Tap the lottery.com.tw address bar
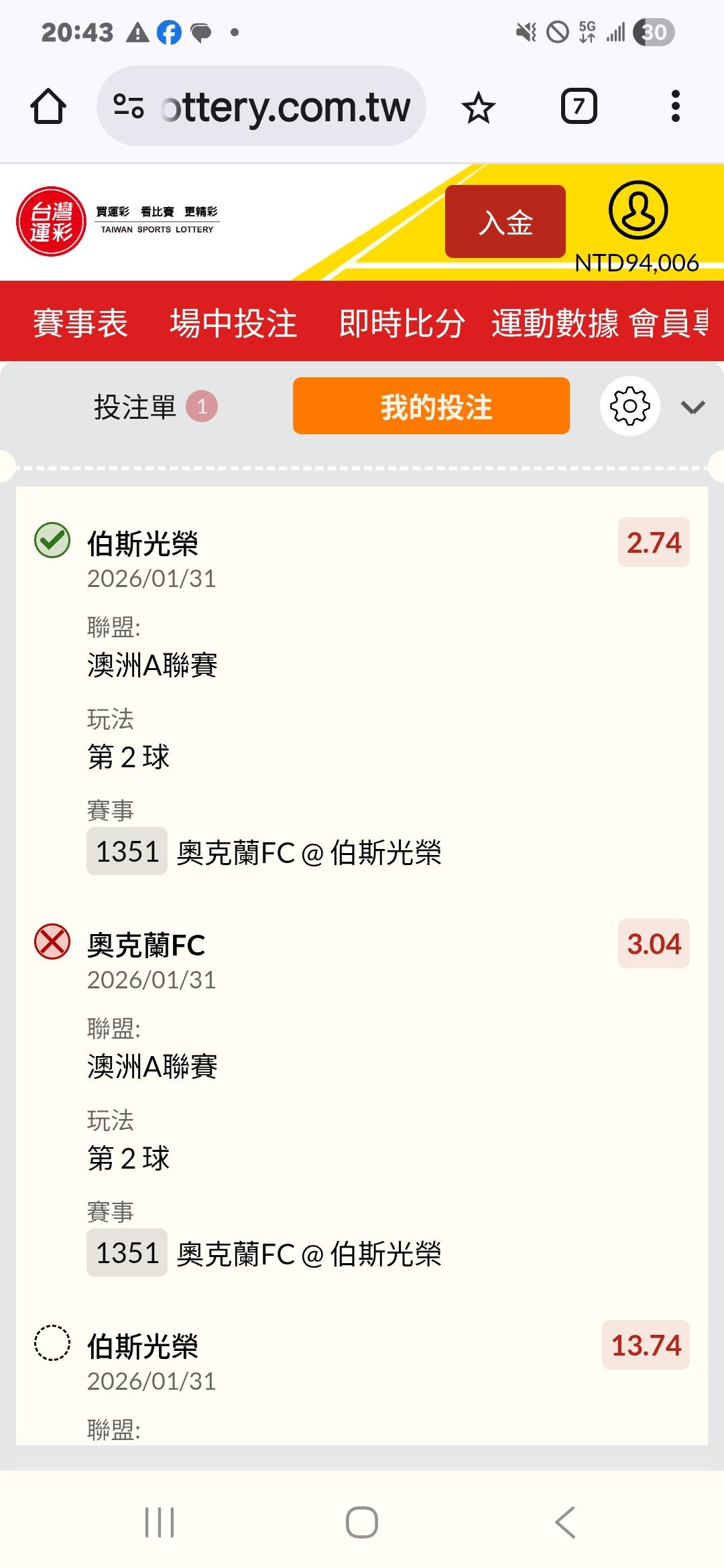Screen dimensions: 724x1568 click(x=261, y=107)
